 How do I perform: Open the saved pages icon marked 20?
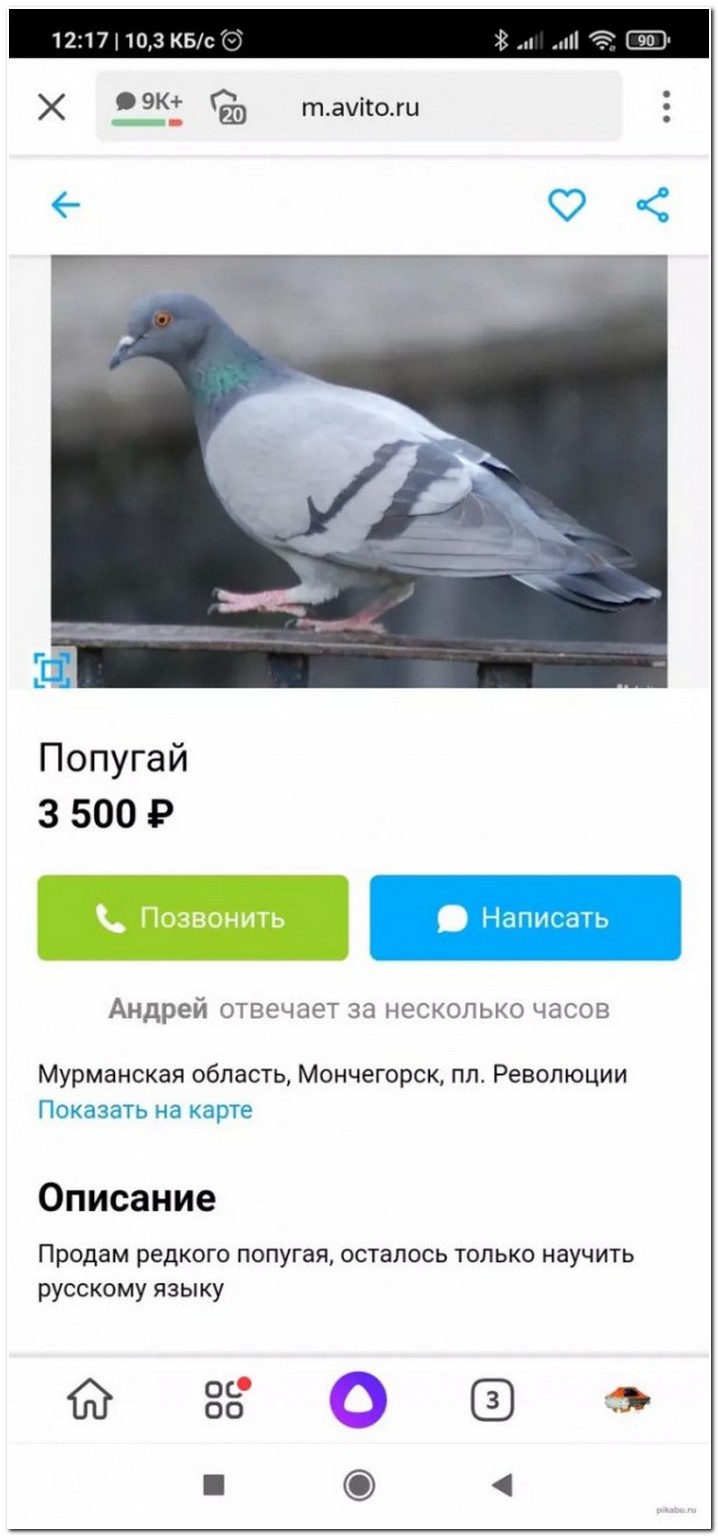click(228, 107)
